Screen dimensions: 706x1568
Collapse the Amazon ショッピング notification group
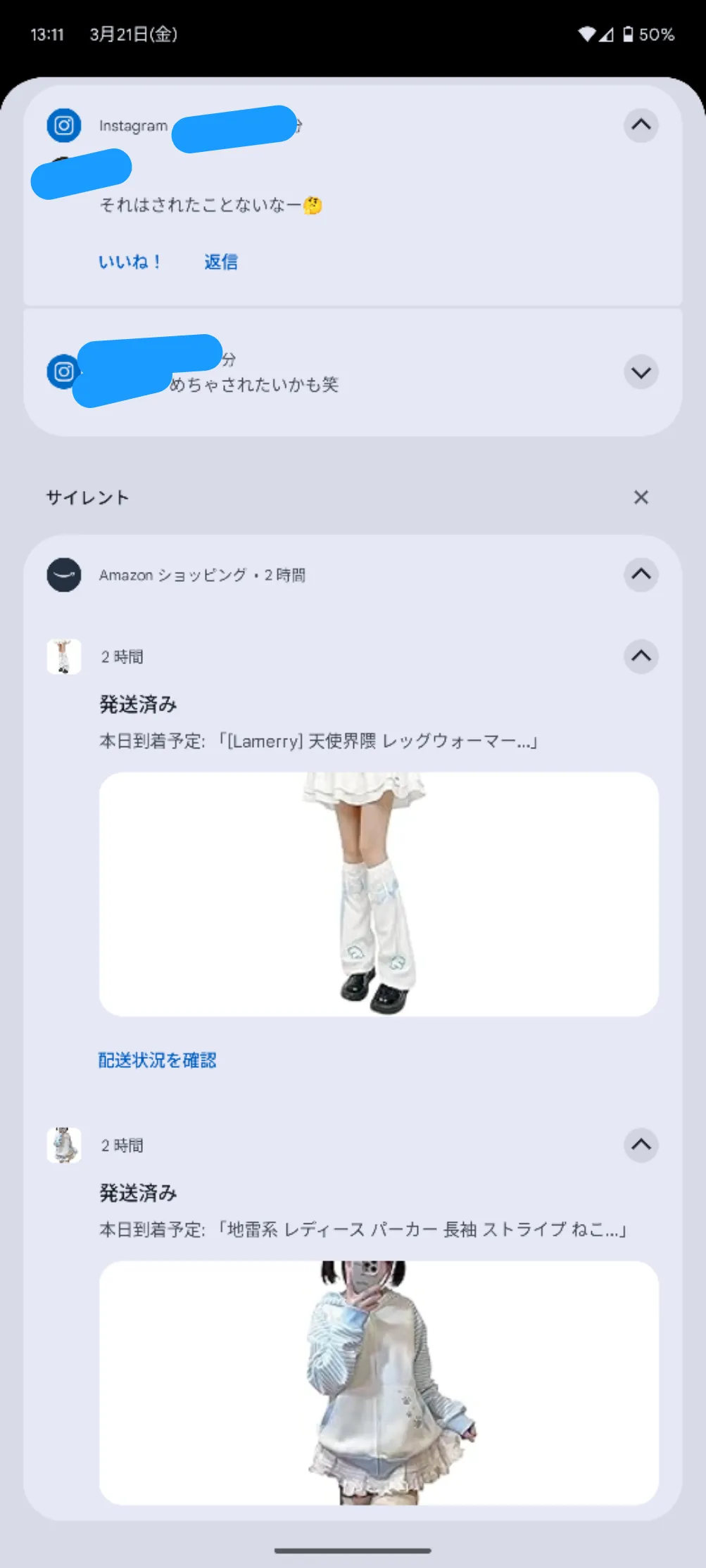tap(641, 574)
